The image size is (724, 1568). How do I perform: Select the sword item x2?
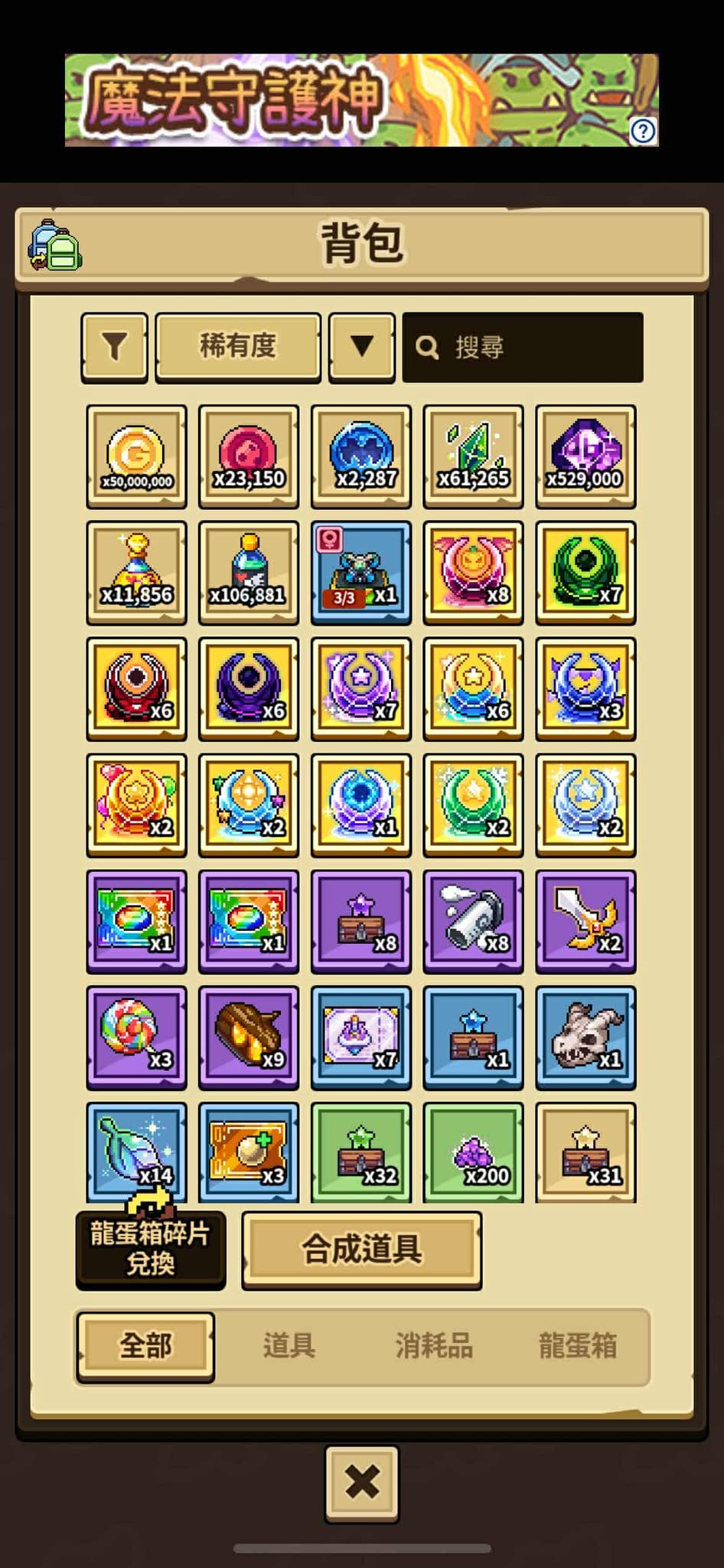(585, 920)
